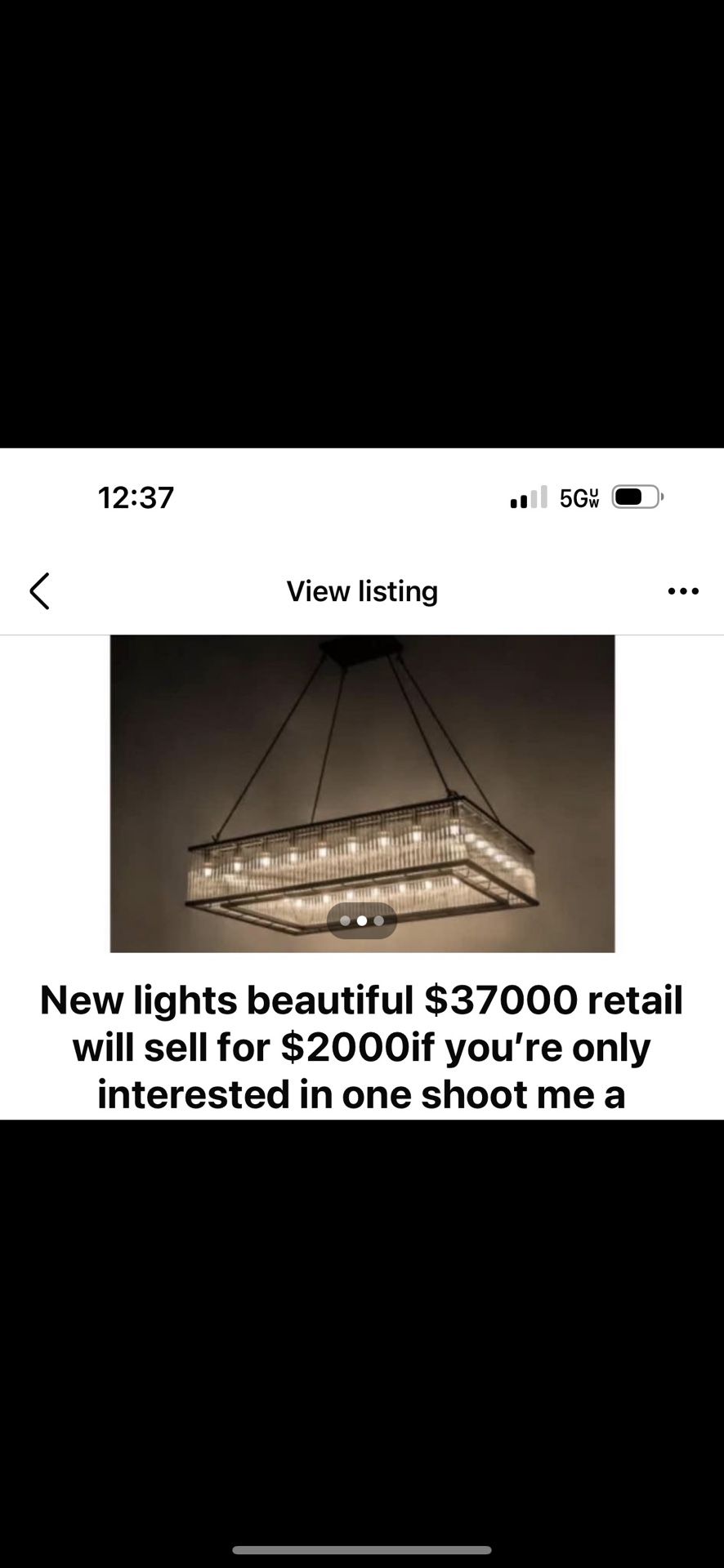Open the listing photo of the chandelier
Image resolution: width=724 pixels, height=1568 pixels.
pyautogui.click(x=362, y=784)
